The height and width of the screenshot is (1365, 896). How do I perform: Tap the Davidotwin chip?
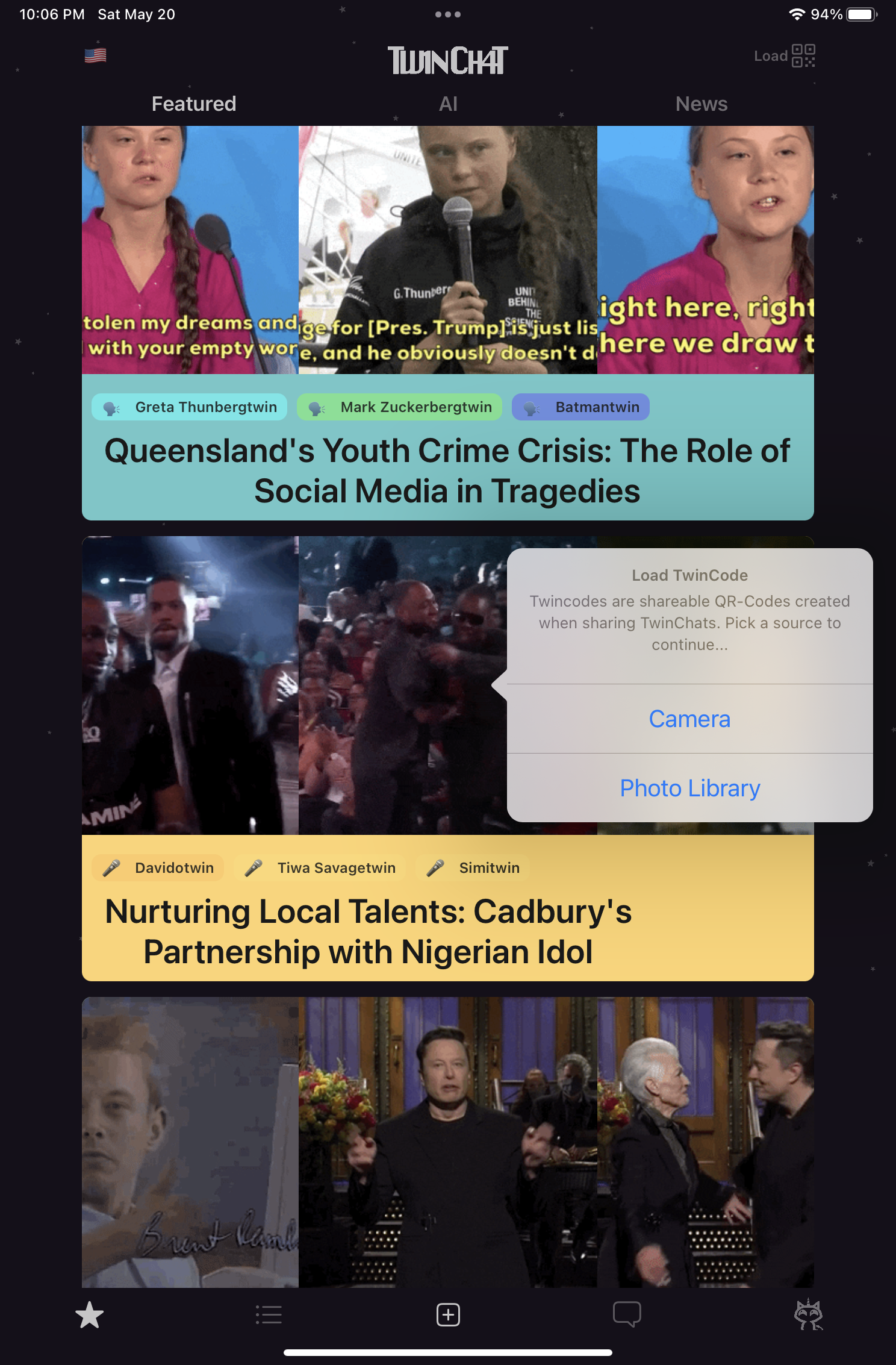tap(158, 868)
